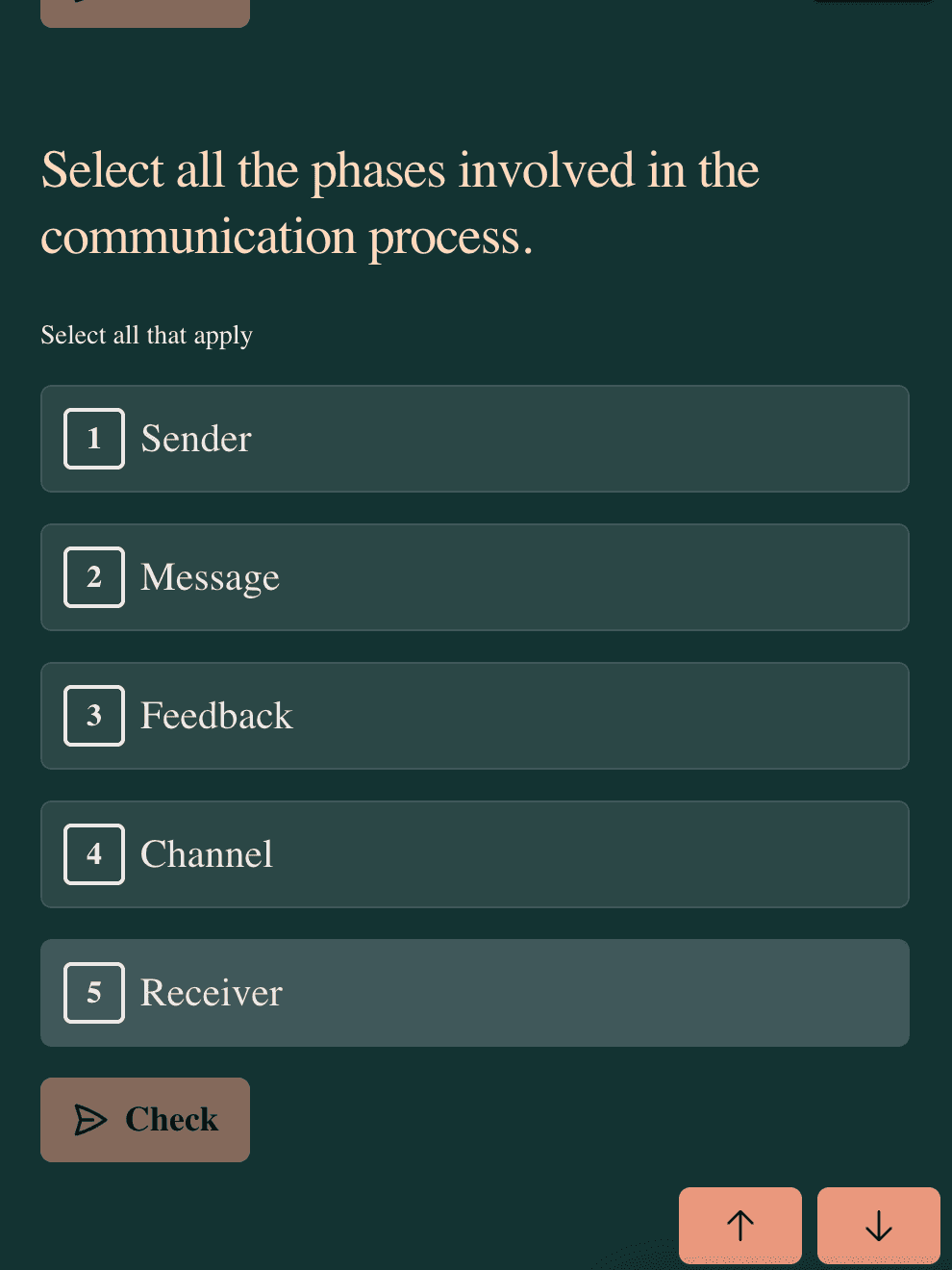
Task: Click the paper-plane icon on the Check button
Action: point(90,1119)
